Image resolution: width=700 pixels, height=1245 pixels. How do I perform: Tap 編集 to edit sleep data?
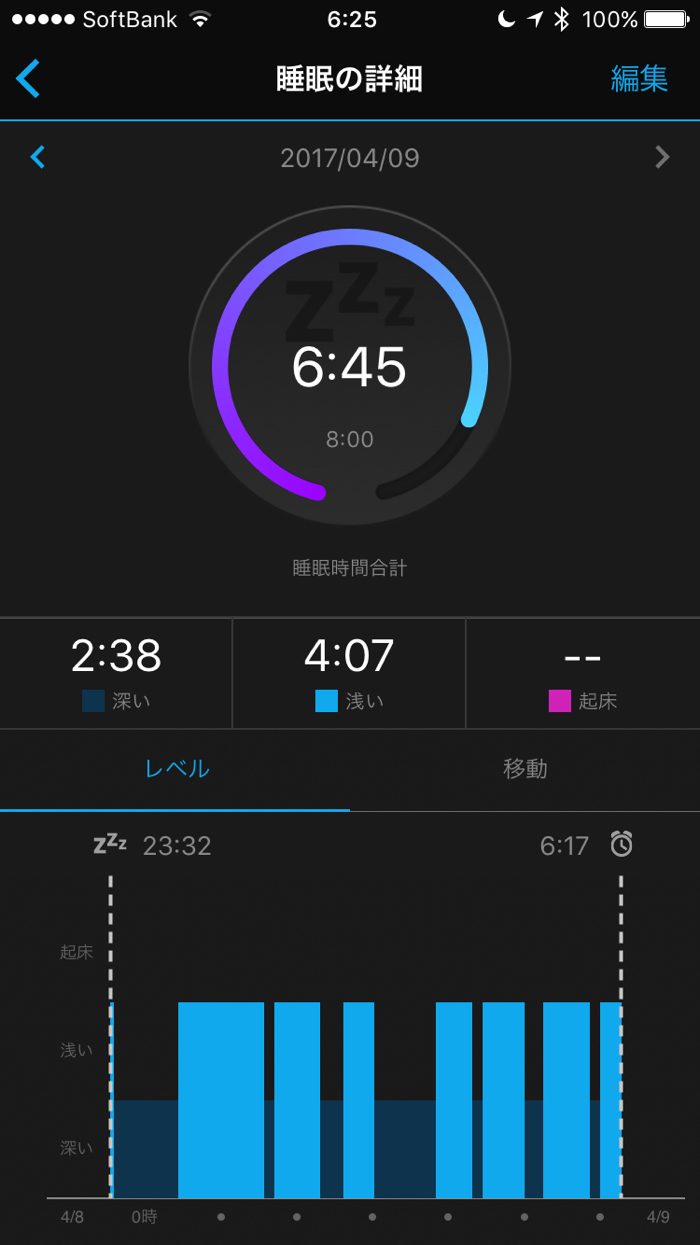point(639,79)
